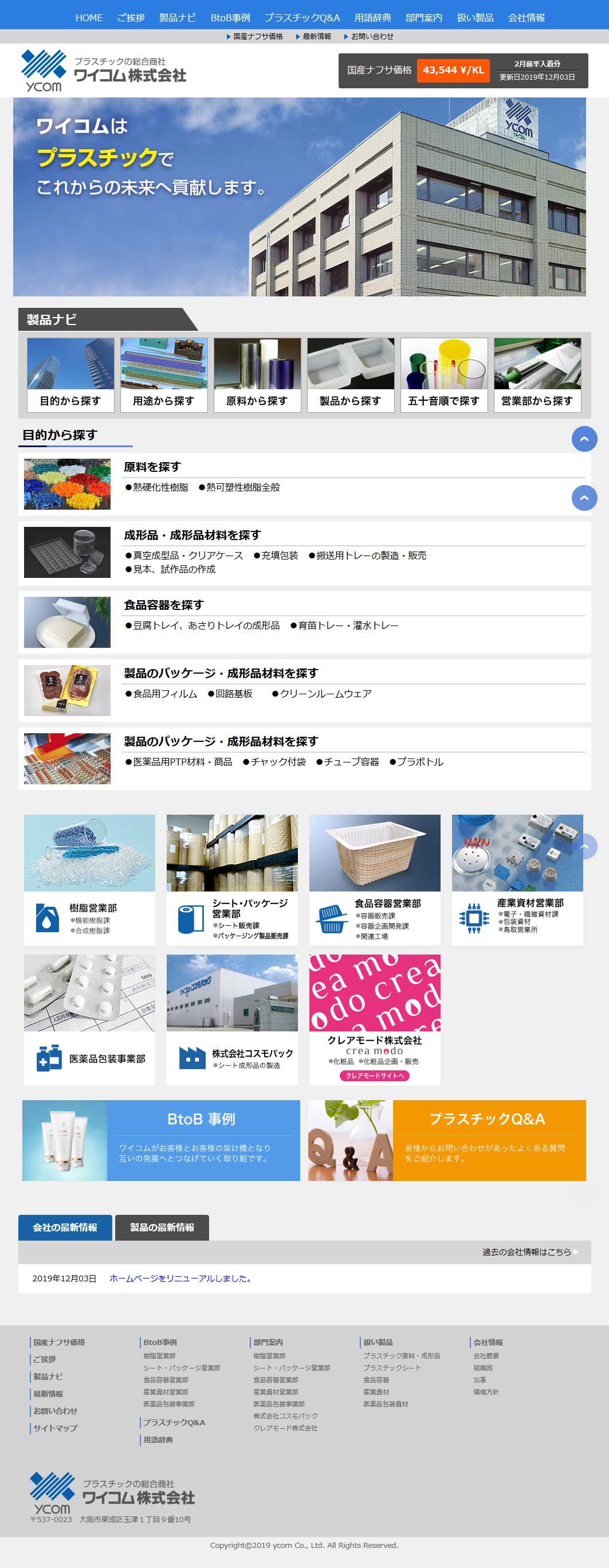Read the ホームページをリニューアルしました news item
The image size is (609, 1568).
point(180,1278)
